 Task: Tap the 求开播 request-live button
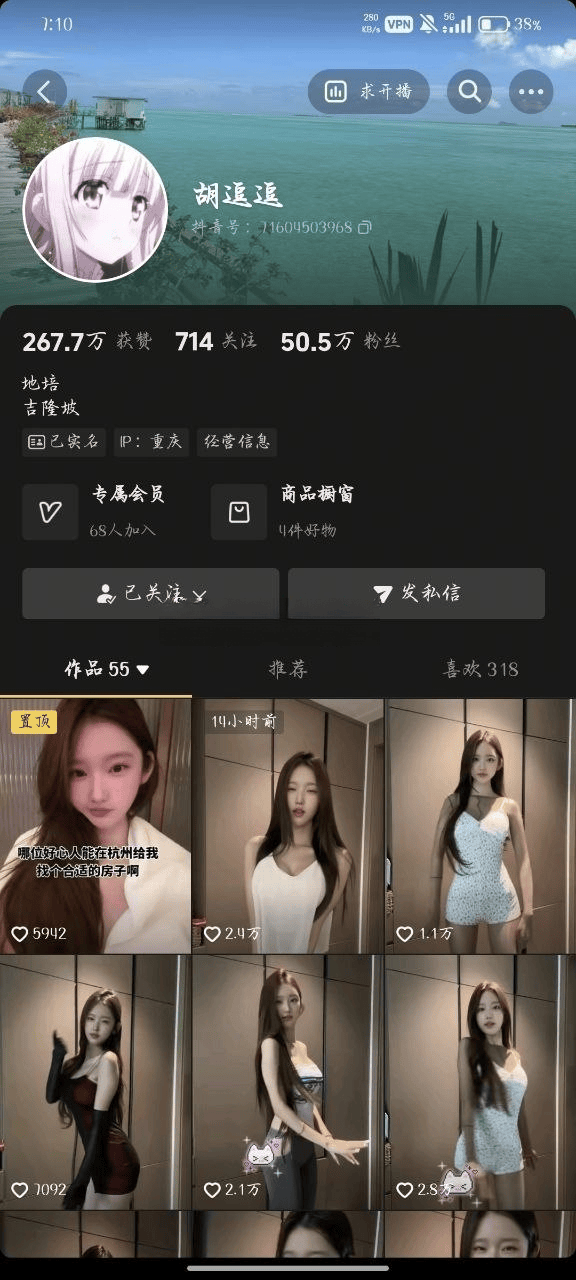(x=369, y=92)
